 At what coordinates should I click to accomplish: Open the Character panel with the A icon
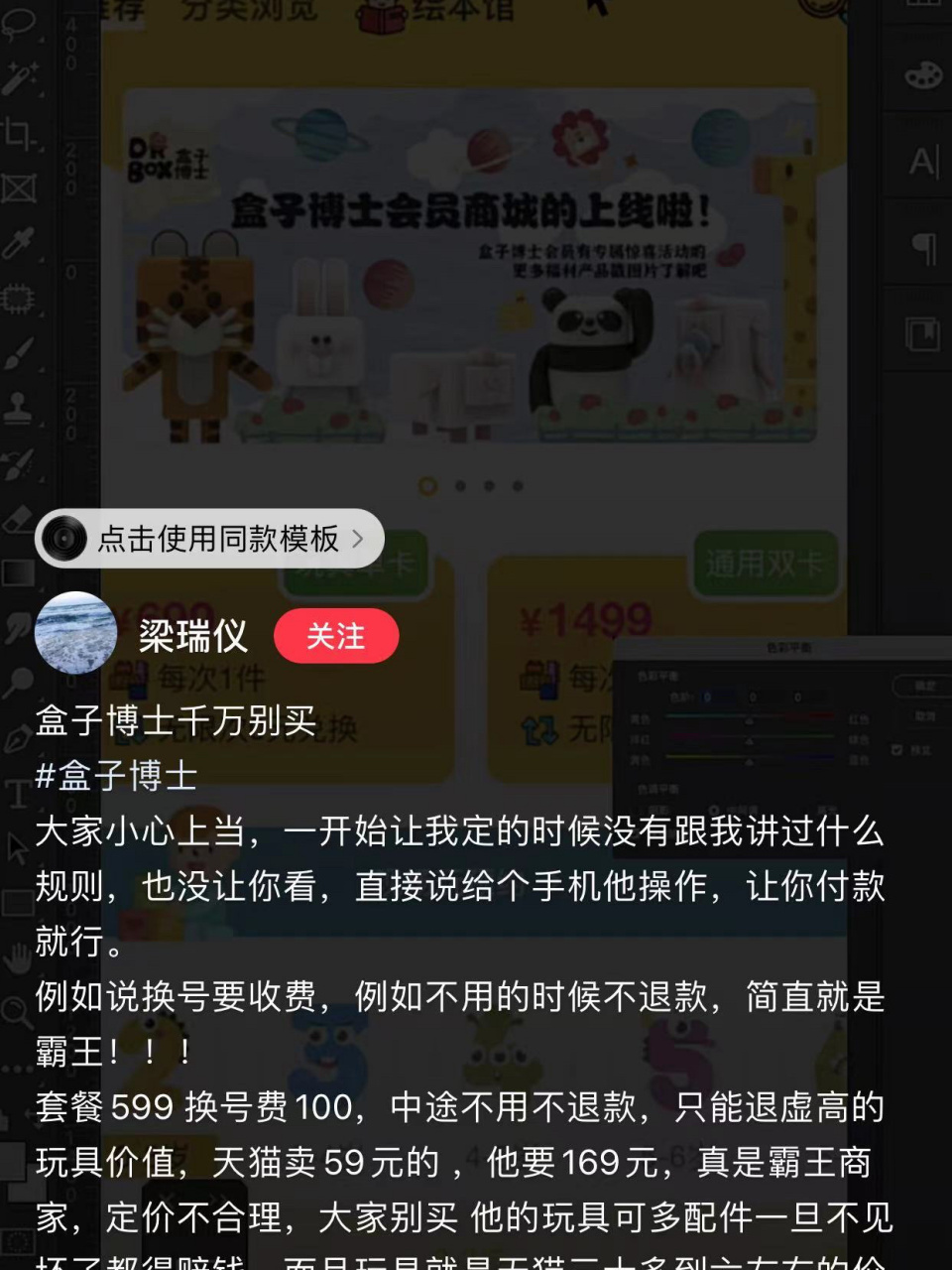(924, 159)
